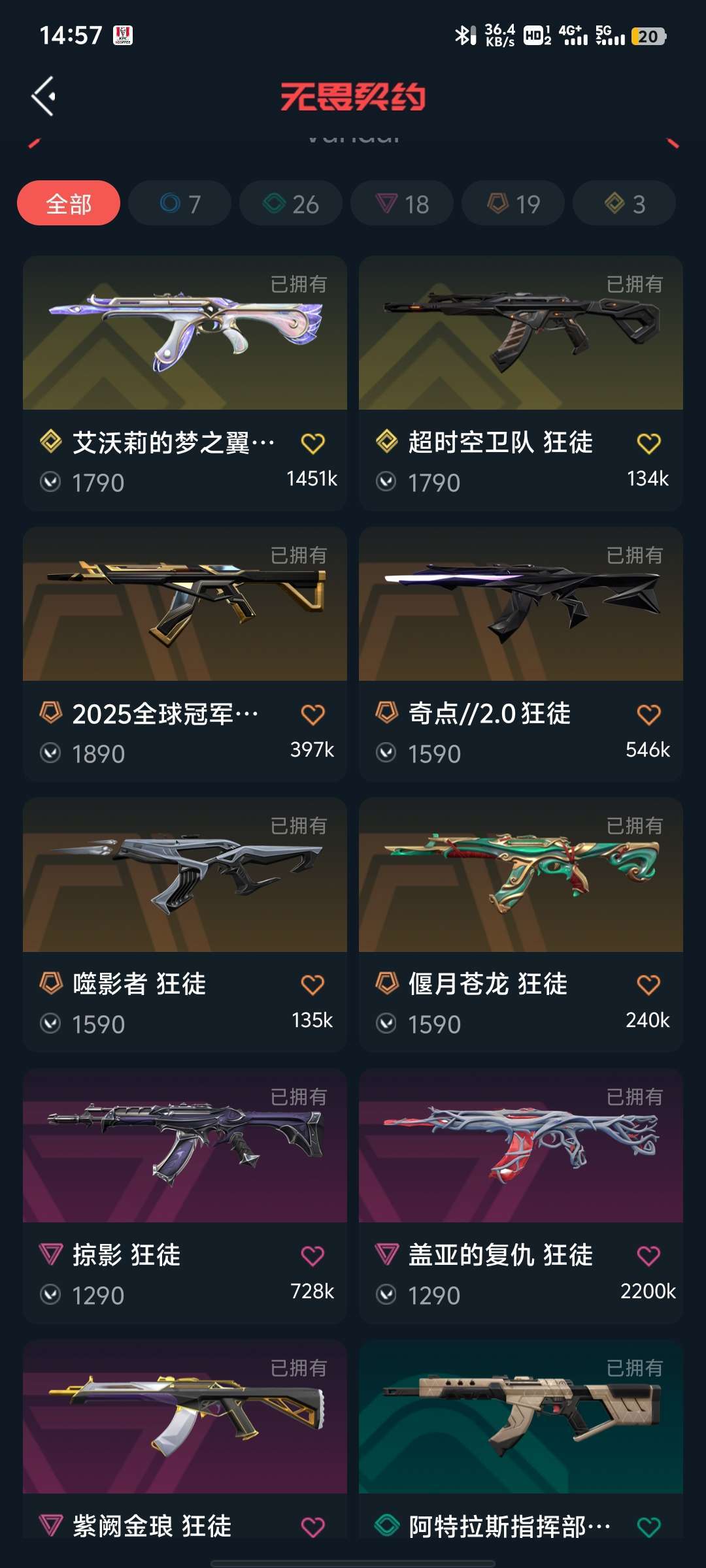This screenshot has width=706, height=1568.
Task: Filter by the blue tier with 7 skins
Action: (x=180, y=204)
